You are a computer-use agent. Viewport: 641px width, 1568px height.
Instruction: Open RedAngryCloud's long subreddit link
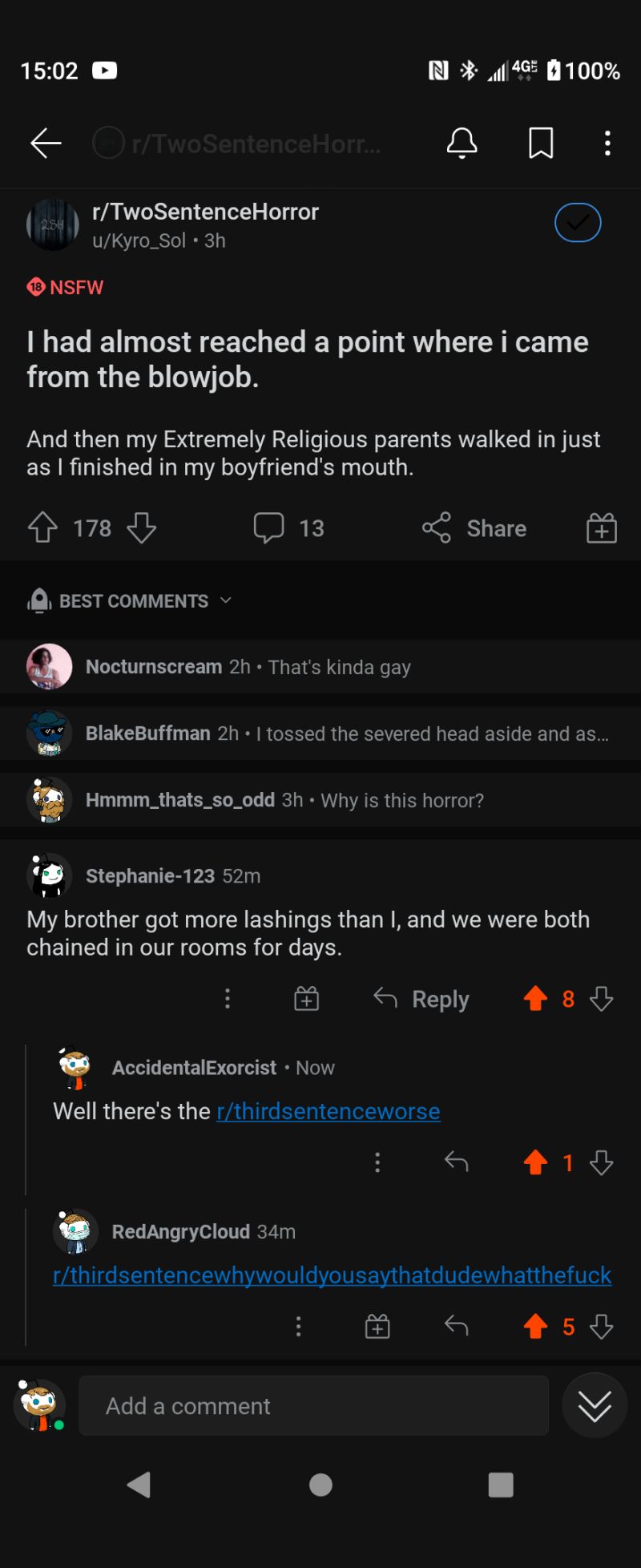click(x=332, y=1275)
